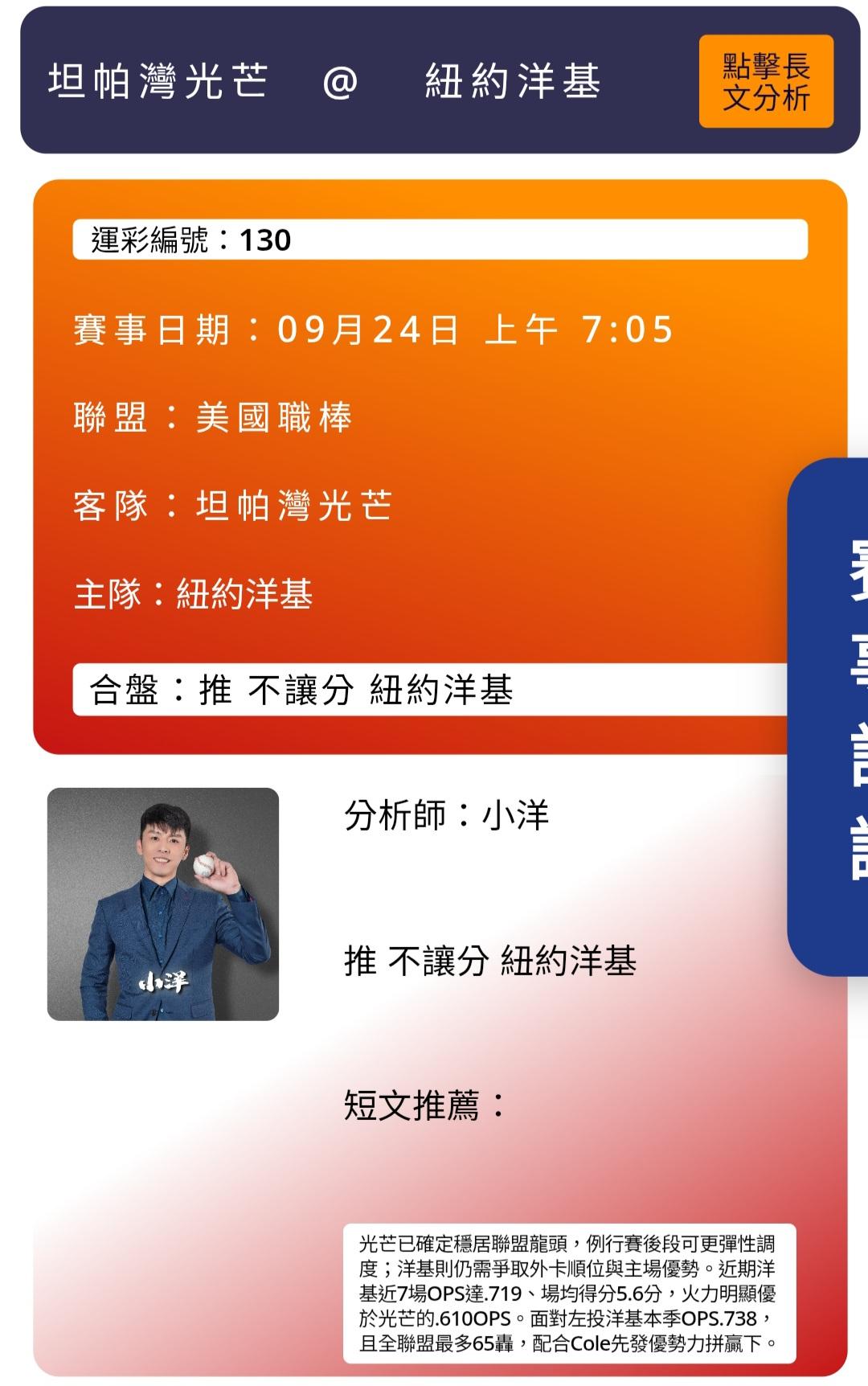Open the 點擊長文分析 long analysis button
868x1386 pixels.
(x=766, y=81)
